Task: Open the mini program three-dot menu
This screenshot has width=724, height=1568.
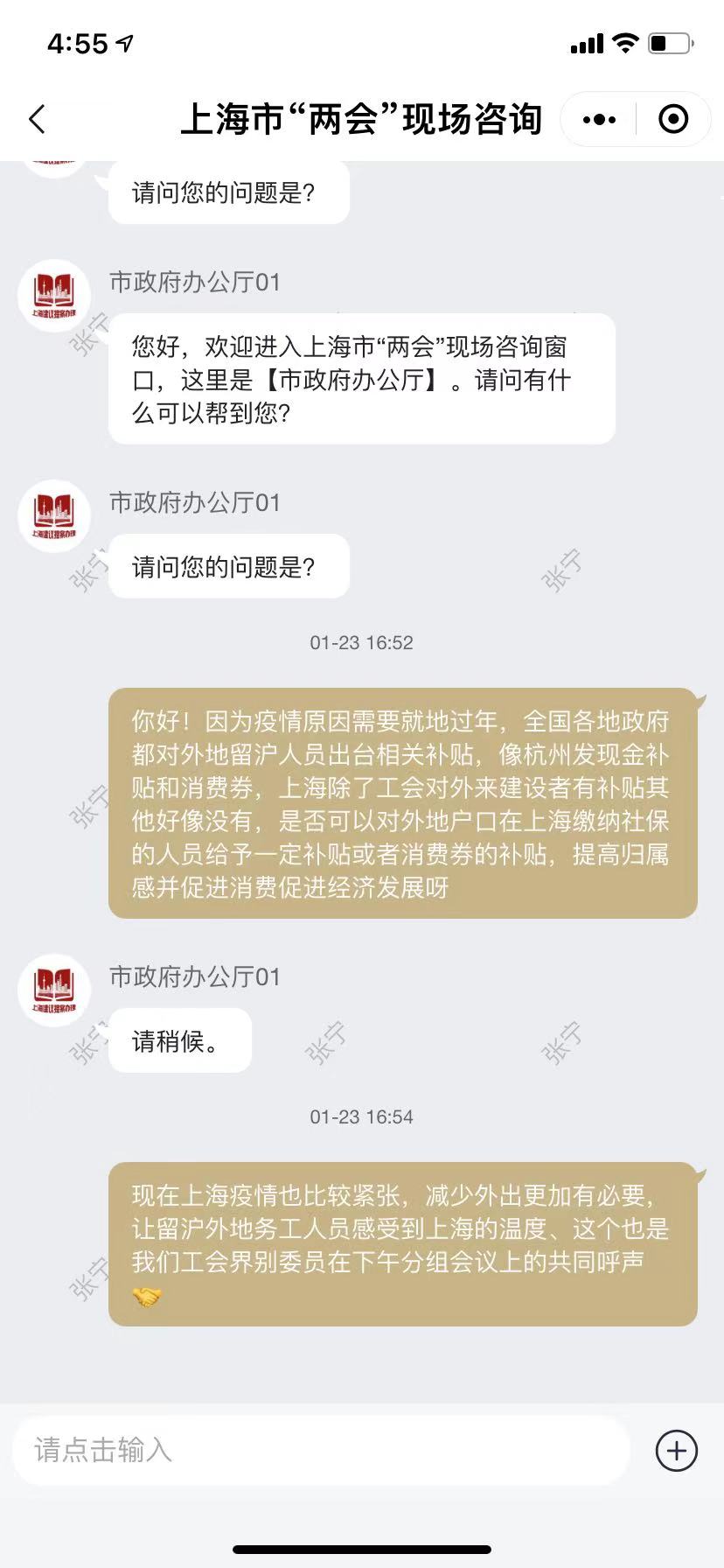Action: [x=599, y=119]
